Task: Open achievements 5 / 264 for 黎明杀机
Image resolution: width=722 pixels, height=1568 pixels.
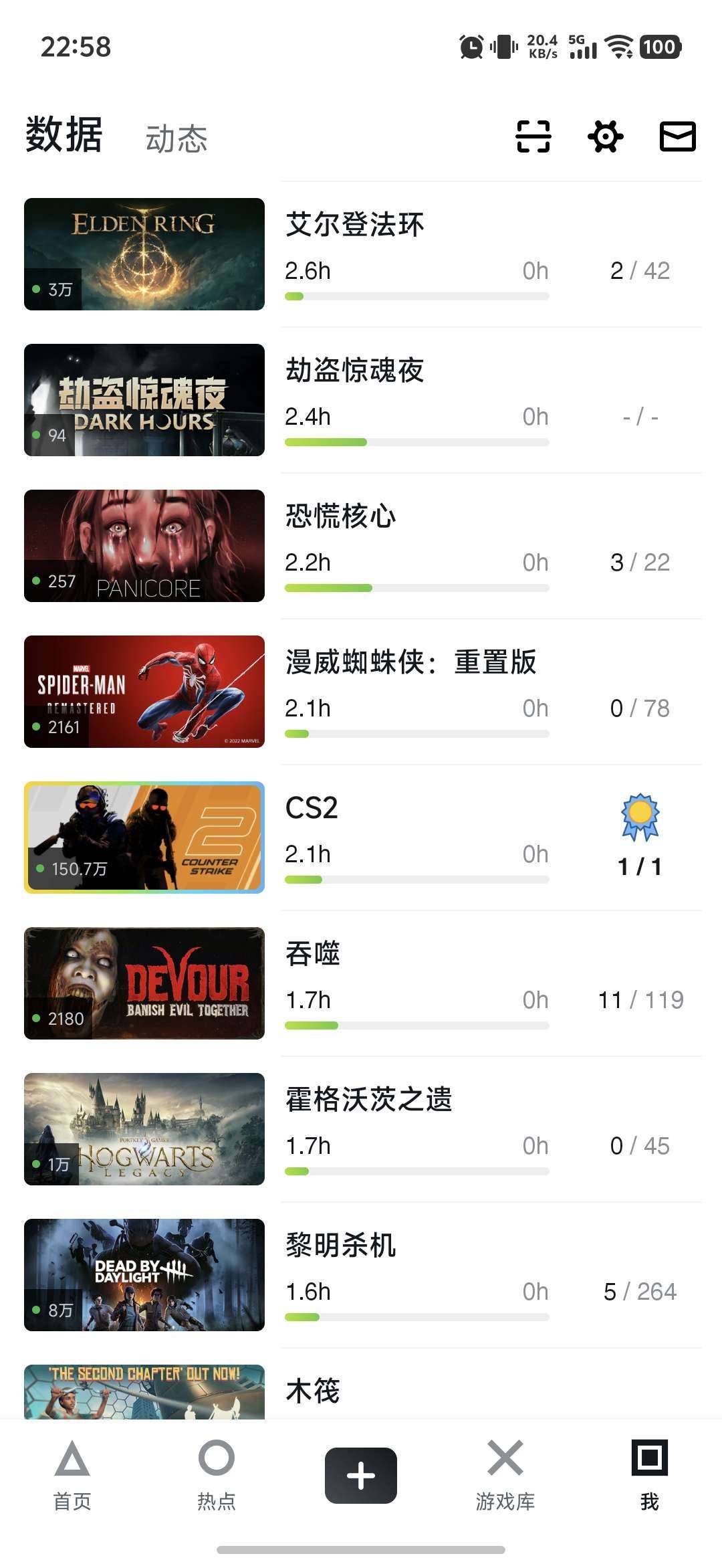Action: click(x=638, y=1292)
